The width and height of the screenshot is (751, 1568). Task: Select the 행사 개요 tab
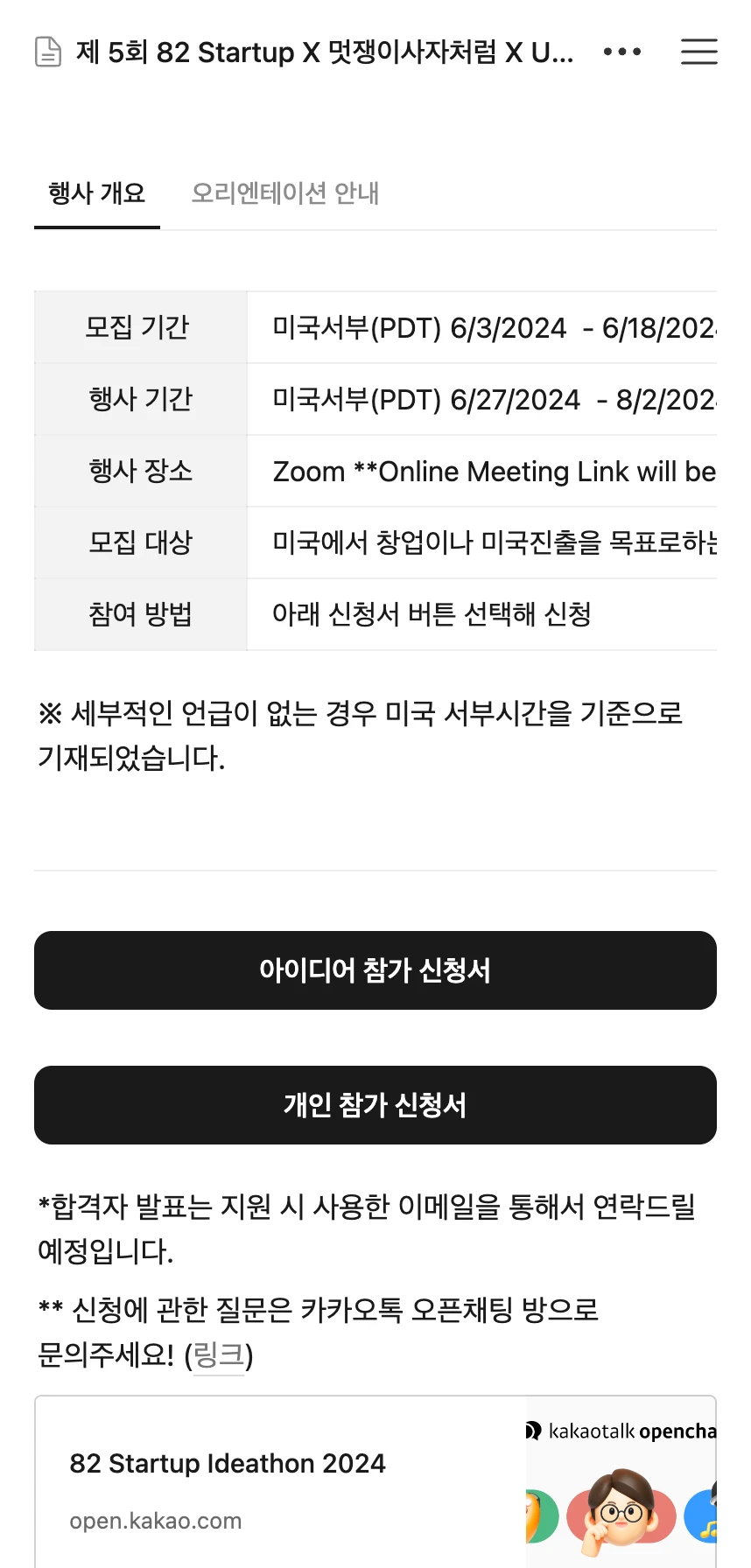pyautogui.click(x=97, y=193)
